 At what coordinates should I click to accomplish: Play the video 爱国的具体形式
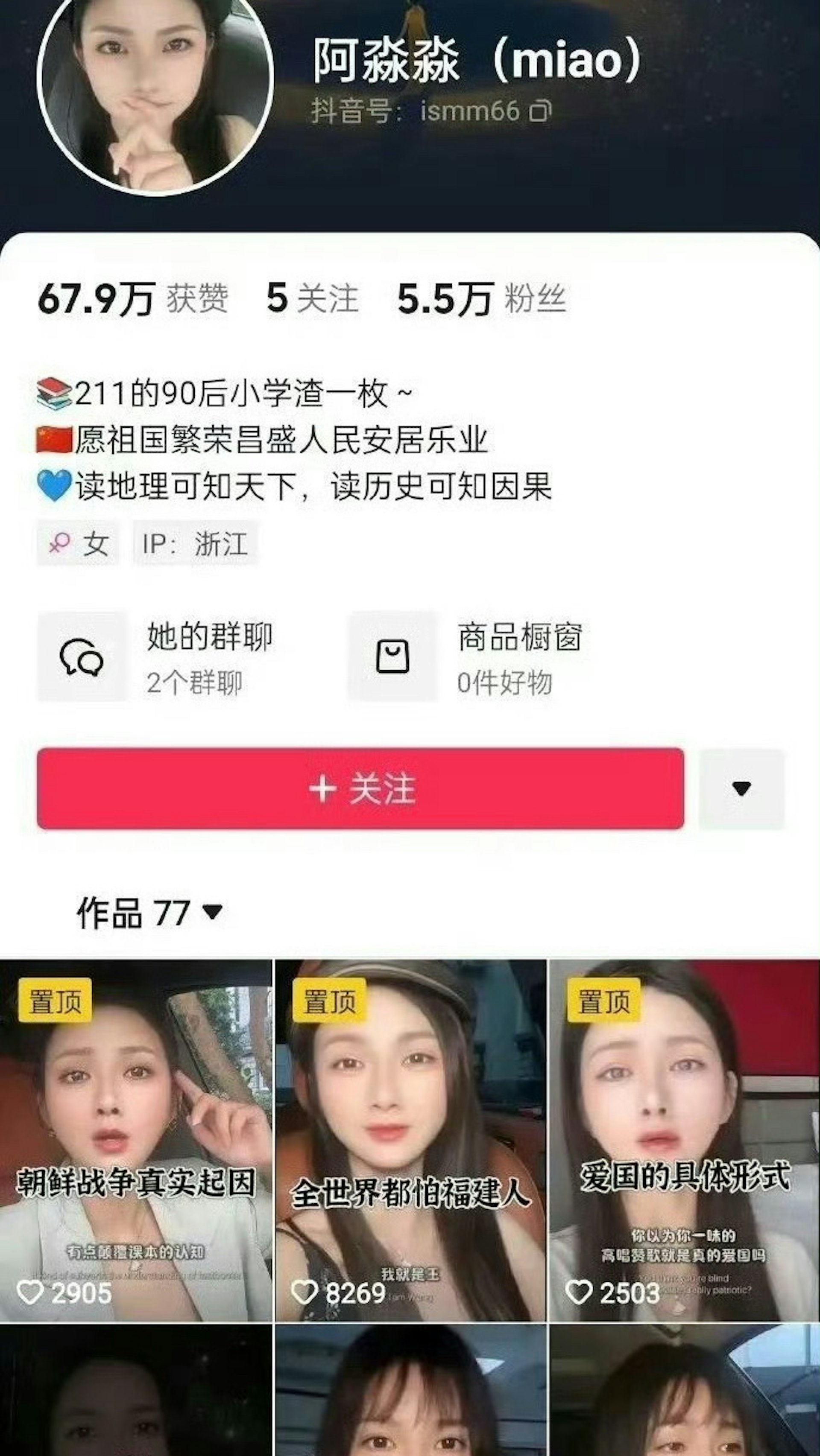(684, 1141)
